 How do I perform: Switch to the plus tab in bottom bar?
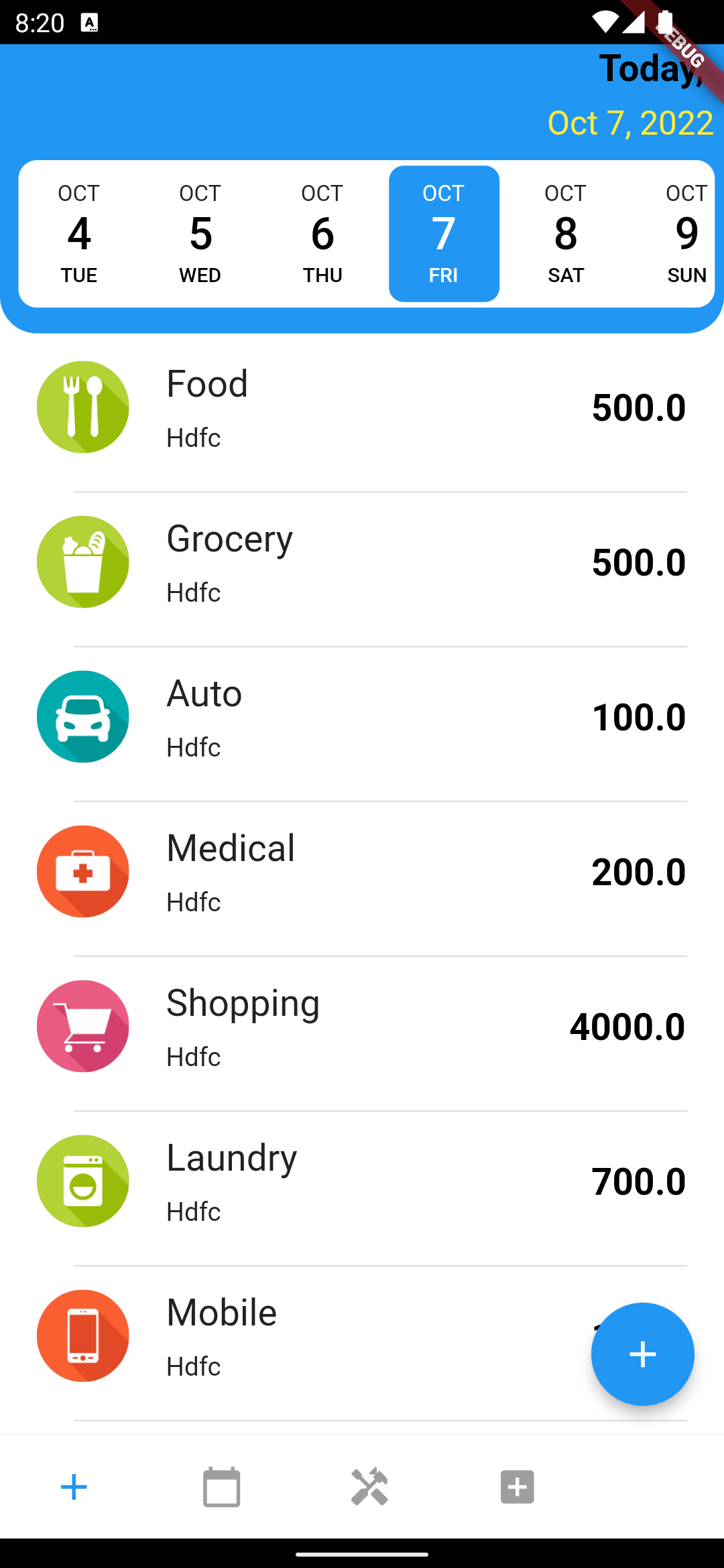[74, 1487]
